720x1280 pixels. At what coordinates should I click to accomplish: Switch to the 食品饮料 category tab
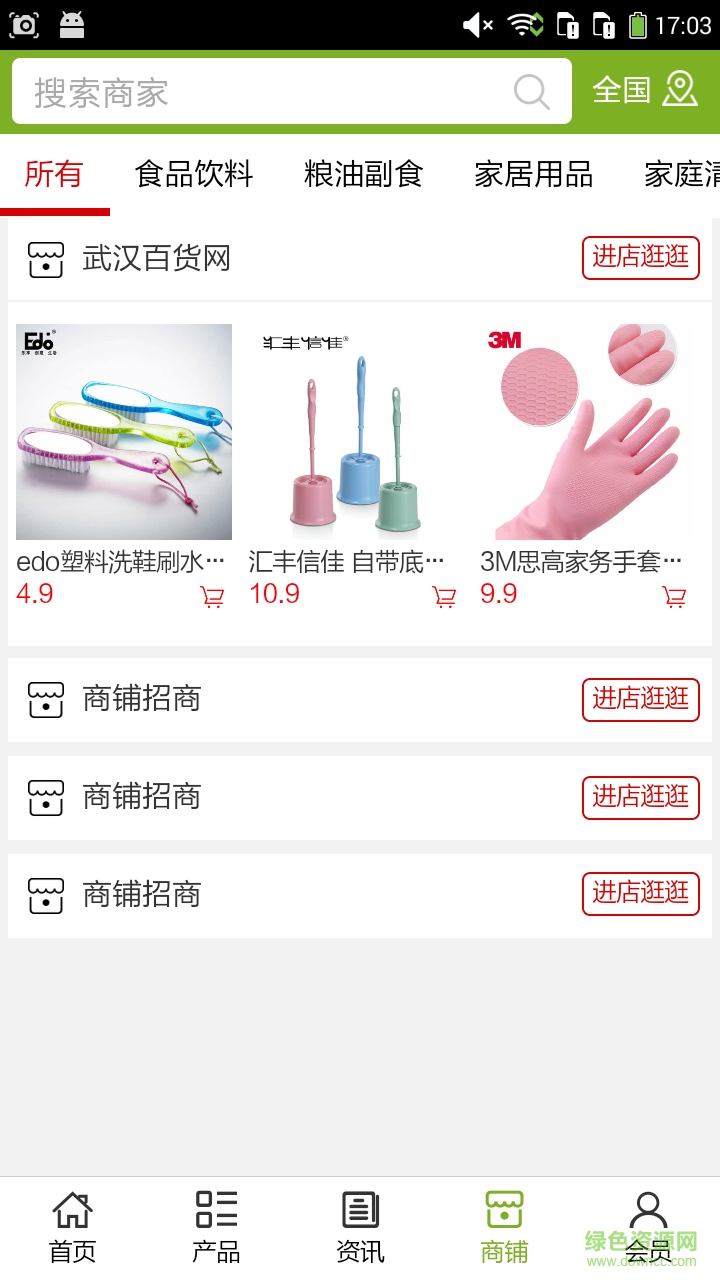pos(196,174)
